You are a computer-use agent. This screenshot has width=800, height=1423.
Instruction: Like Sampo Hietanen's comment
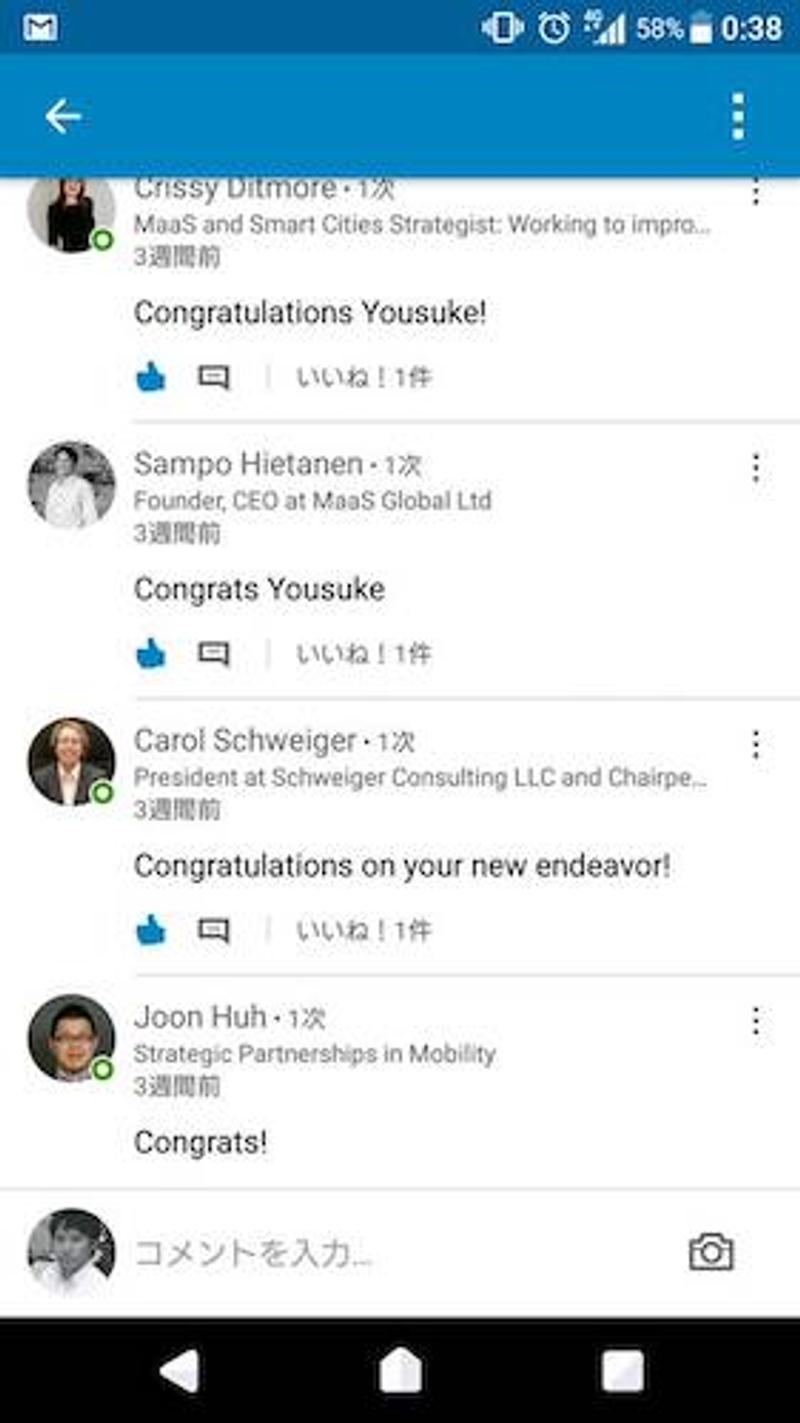point(151,654)
